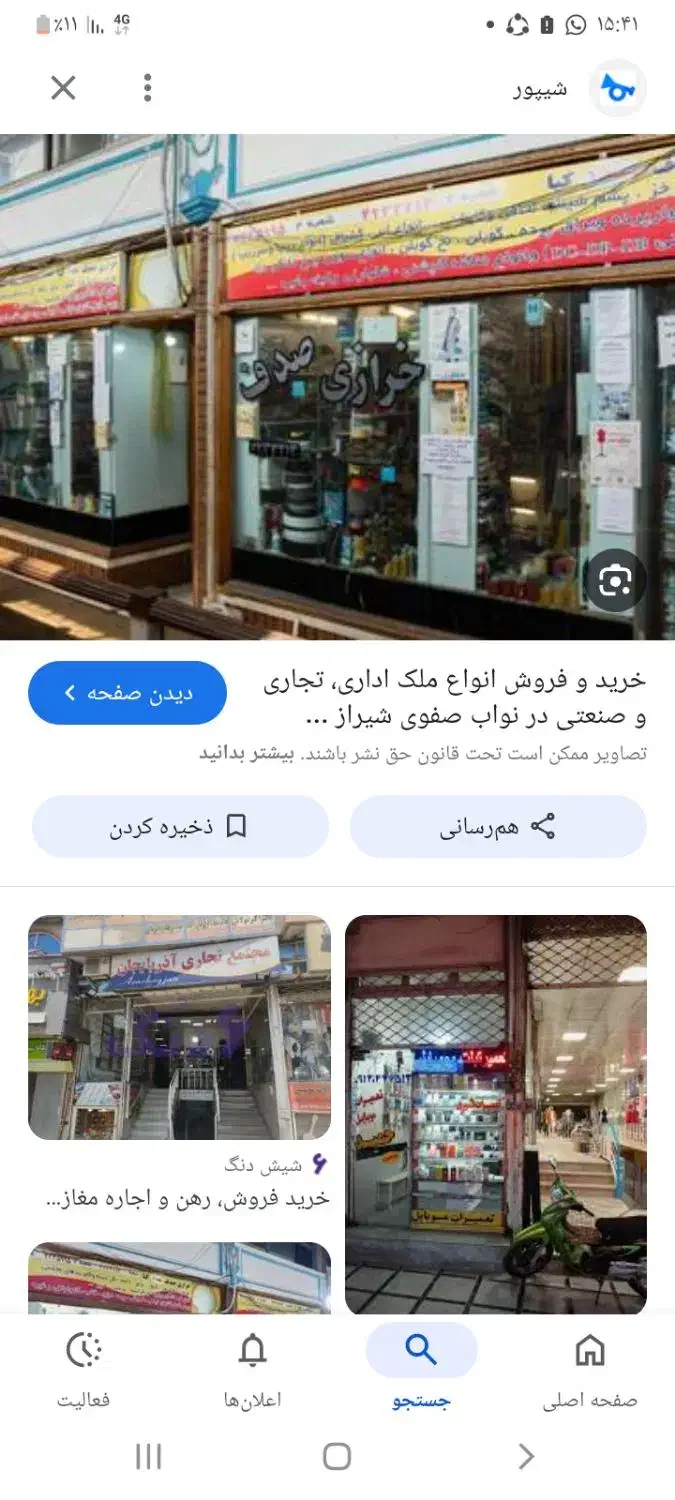Viewport: 675px width, 1500px height.
Task: Tap the دیدن صفحه button
Action: click(x=127, y=693)
